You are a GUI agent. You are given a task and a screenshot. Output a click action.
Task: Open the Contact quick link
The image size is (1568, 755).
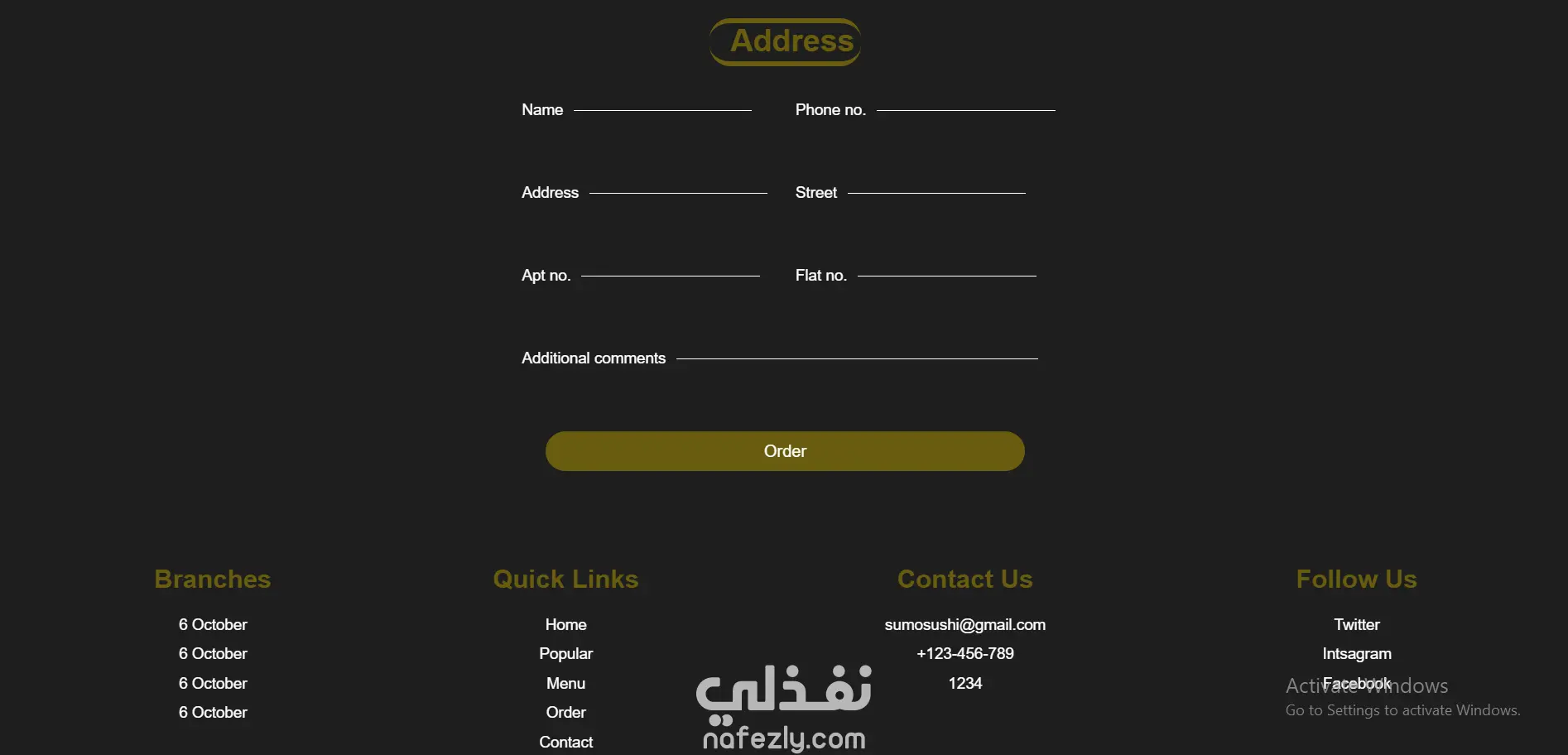[565, 742]
